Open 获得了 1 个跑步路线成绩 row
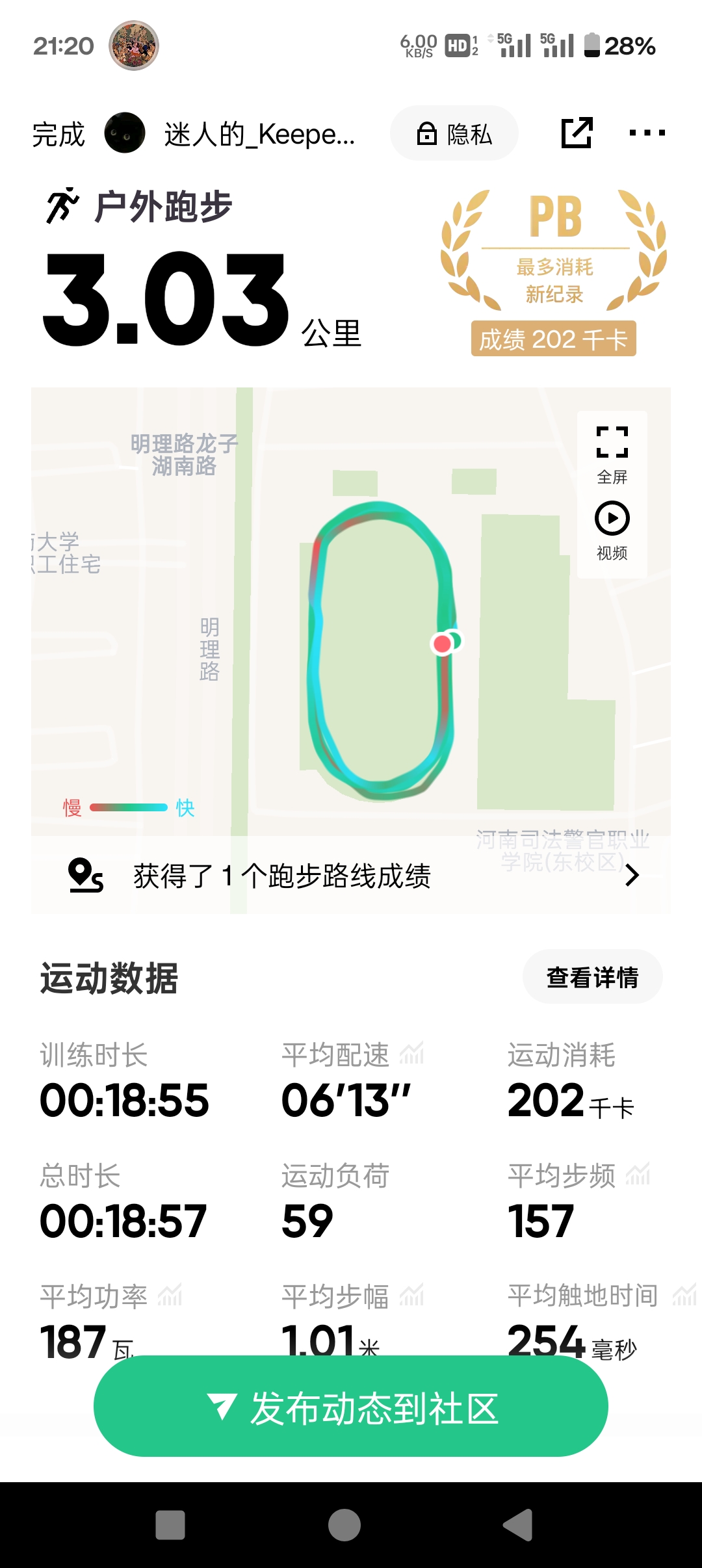 pos(351,876)
